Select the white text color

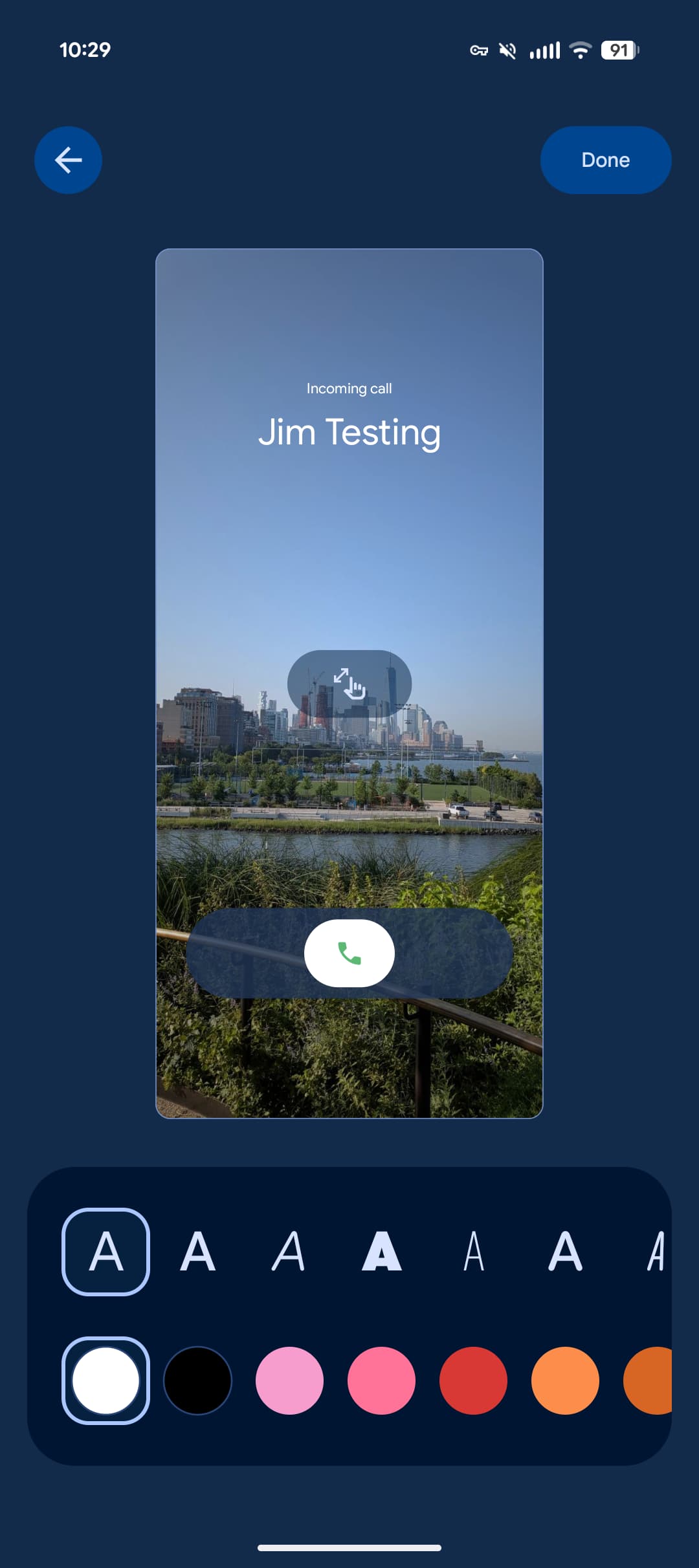pyautogui.click(x=105, y=1380)
